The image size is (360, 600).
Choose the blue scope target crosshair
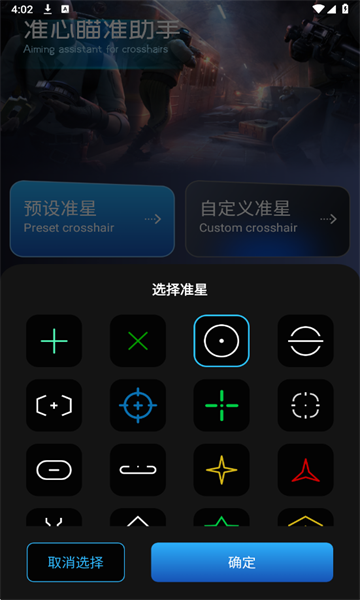138,405
